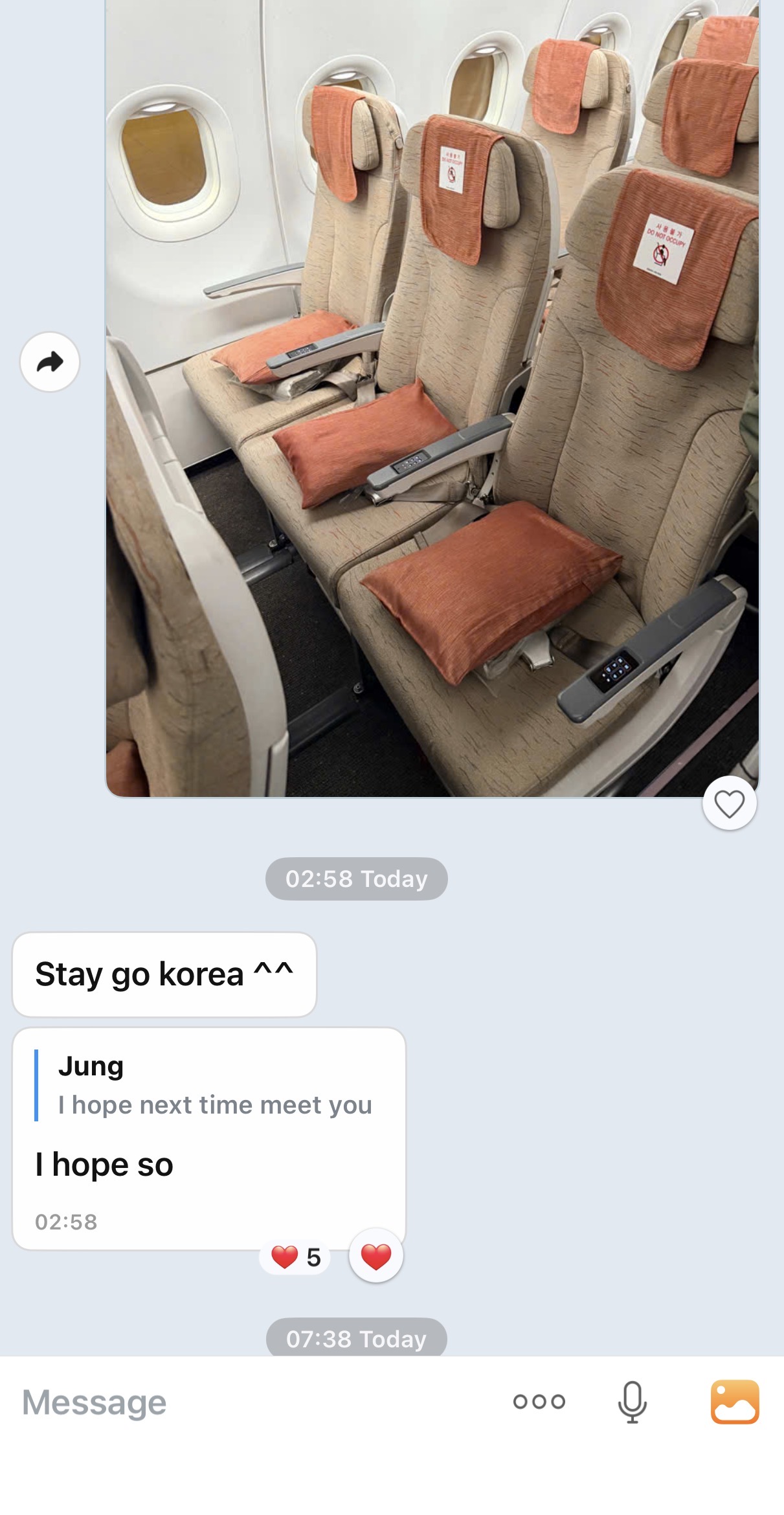View the 5 heart reactions
Screen dimensions: 784x1515
click(295, 1257)
